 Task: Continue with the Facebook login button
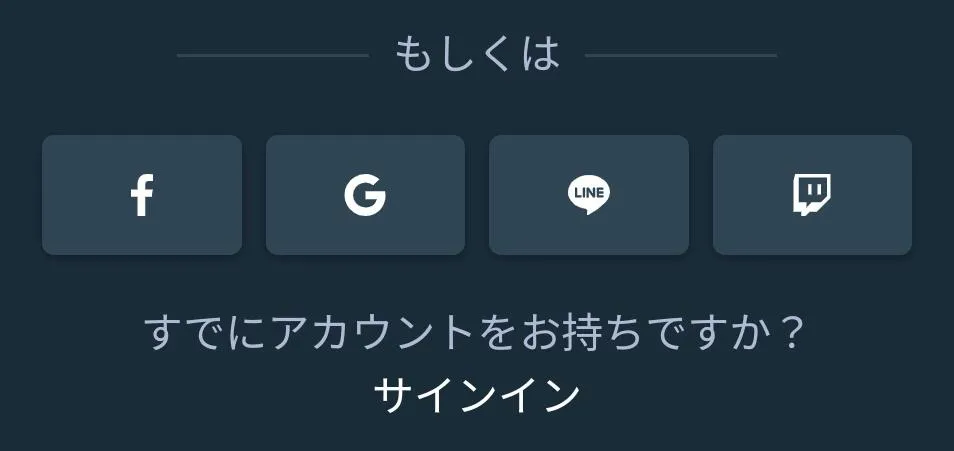point(142,195)
